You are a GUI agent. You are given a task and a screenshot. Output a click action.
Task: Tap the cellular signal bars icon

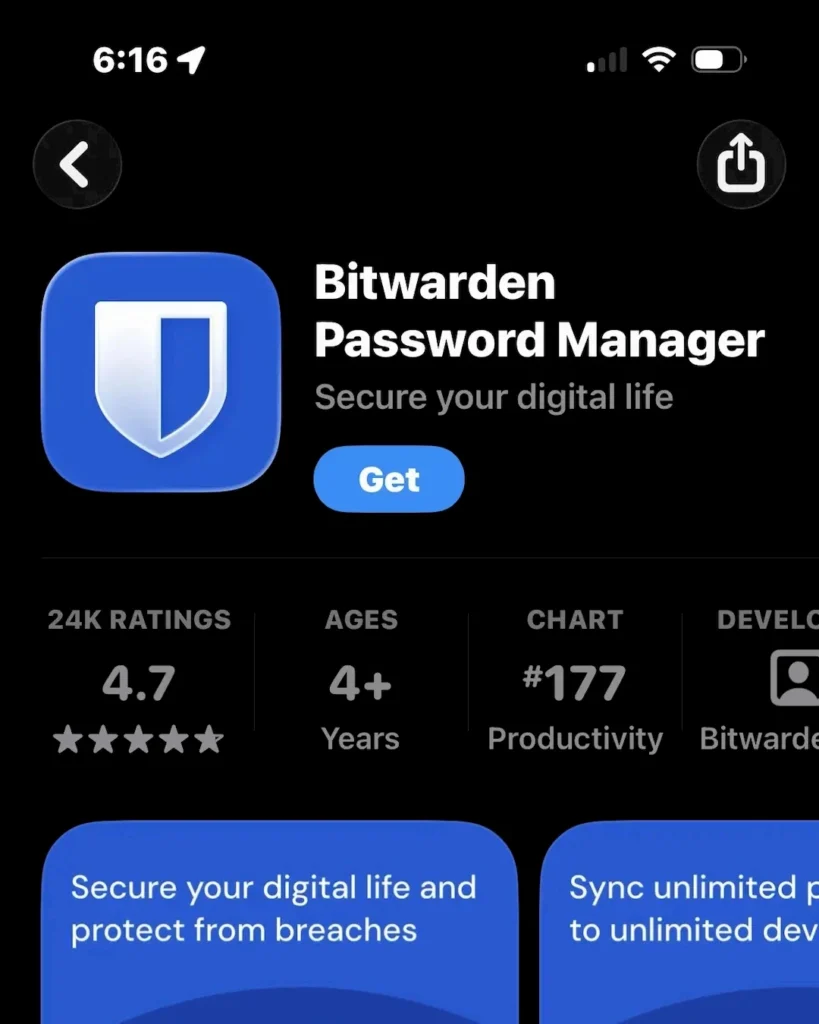point(604,58)
